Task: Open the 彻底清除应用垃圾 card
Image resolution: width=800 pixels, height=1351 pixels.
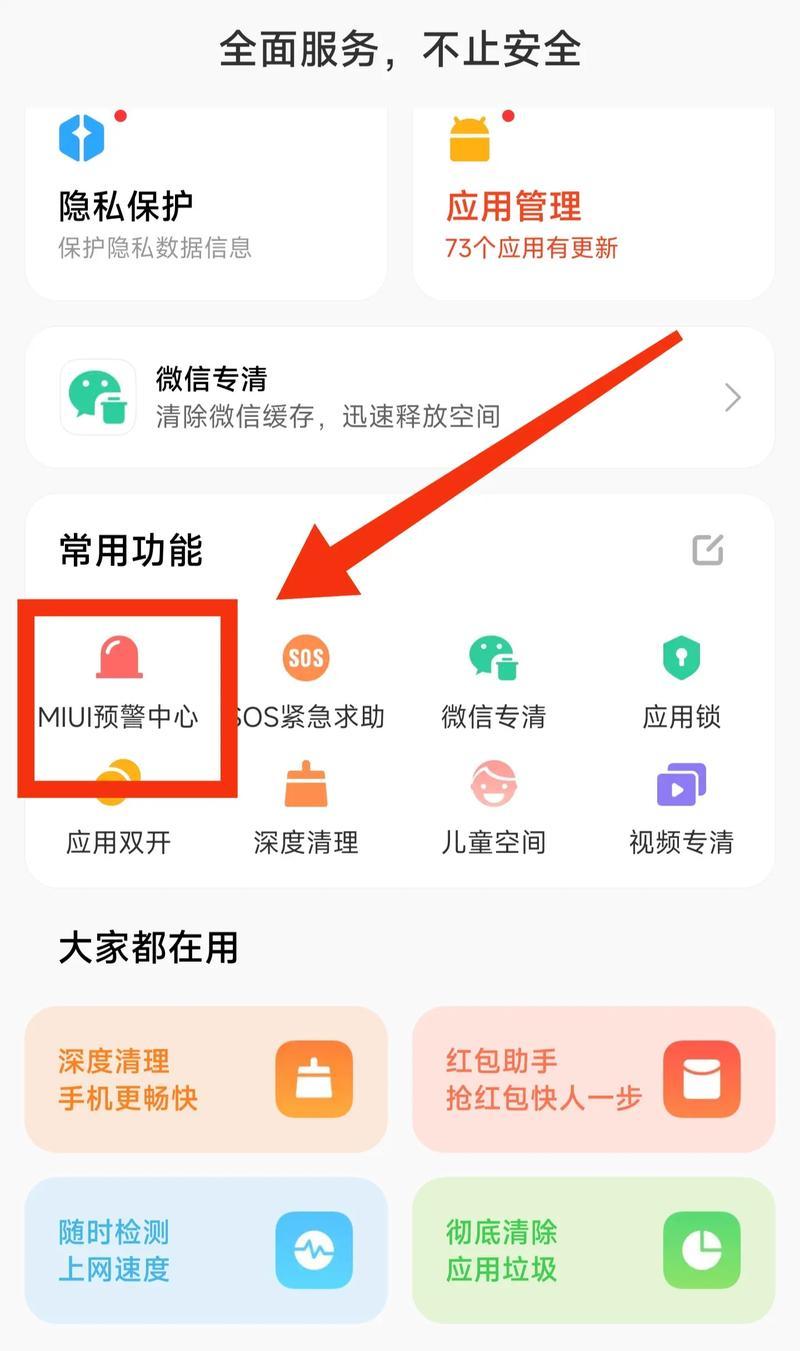Action: (x=593, y=1250)
